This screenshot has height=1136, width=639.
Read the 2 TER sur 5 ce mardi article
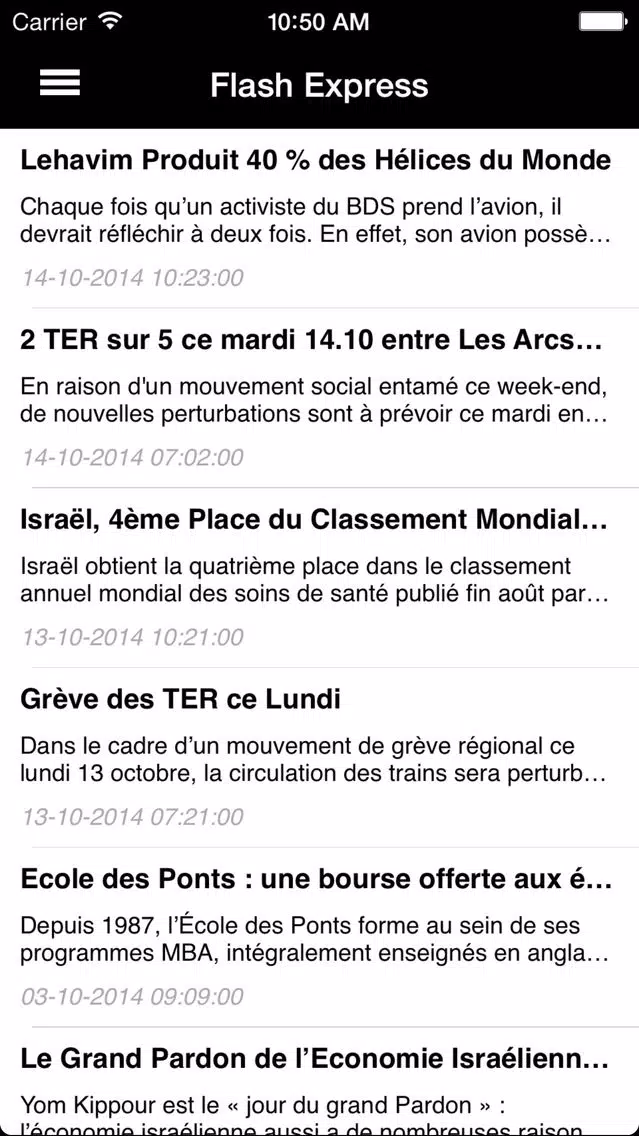(320, 398)
